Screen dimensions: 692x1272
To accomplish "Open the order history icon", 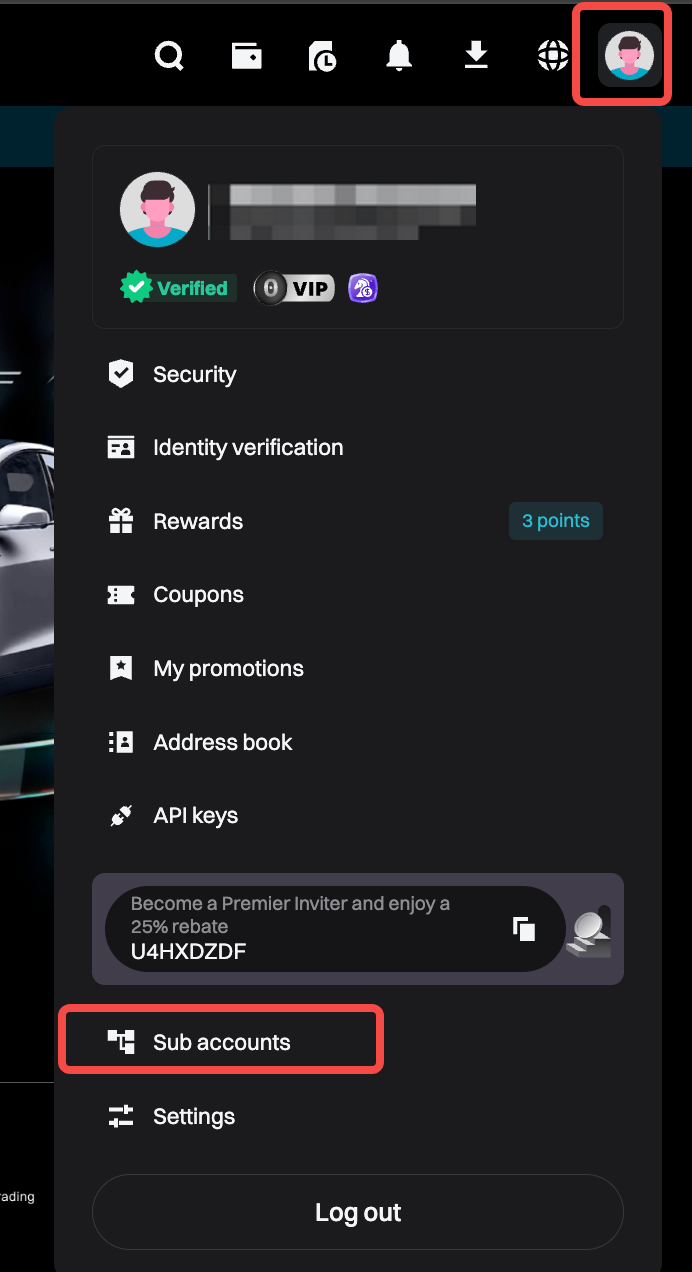I will [322, 57].
